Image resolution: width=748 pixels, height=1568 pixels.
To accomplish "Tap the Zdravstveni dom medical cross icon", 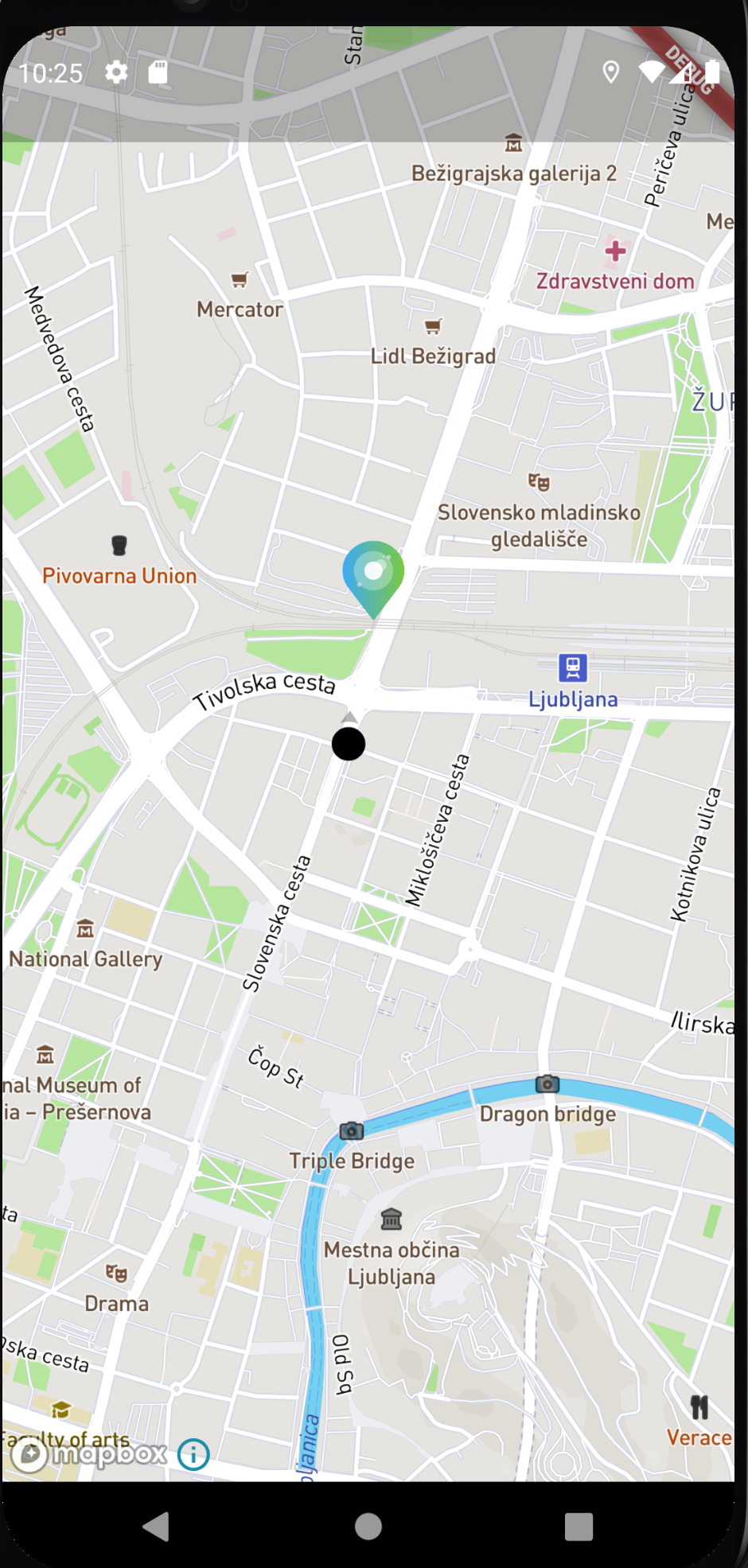I will 614,251.
